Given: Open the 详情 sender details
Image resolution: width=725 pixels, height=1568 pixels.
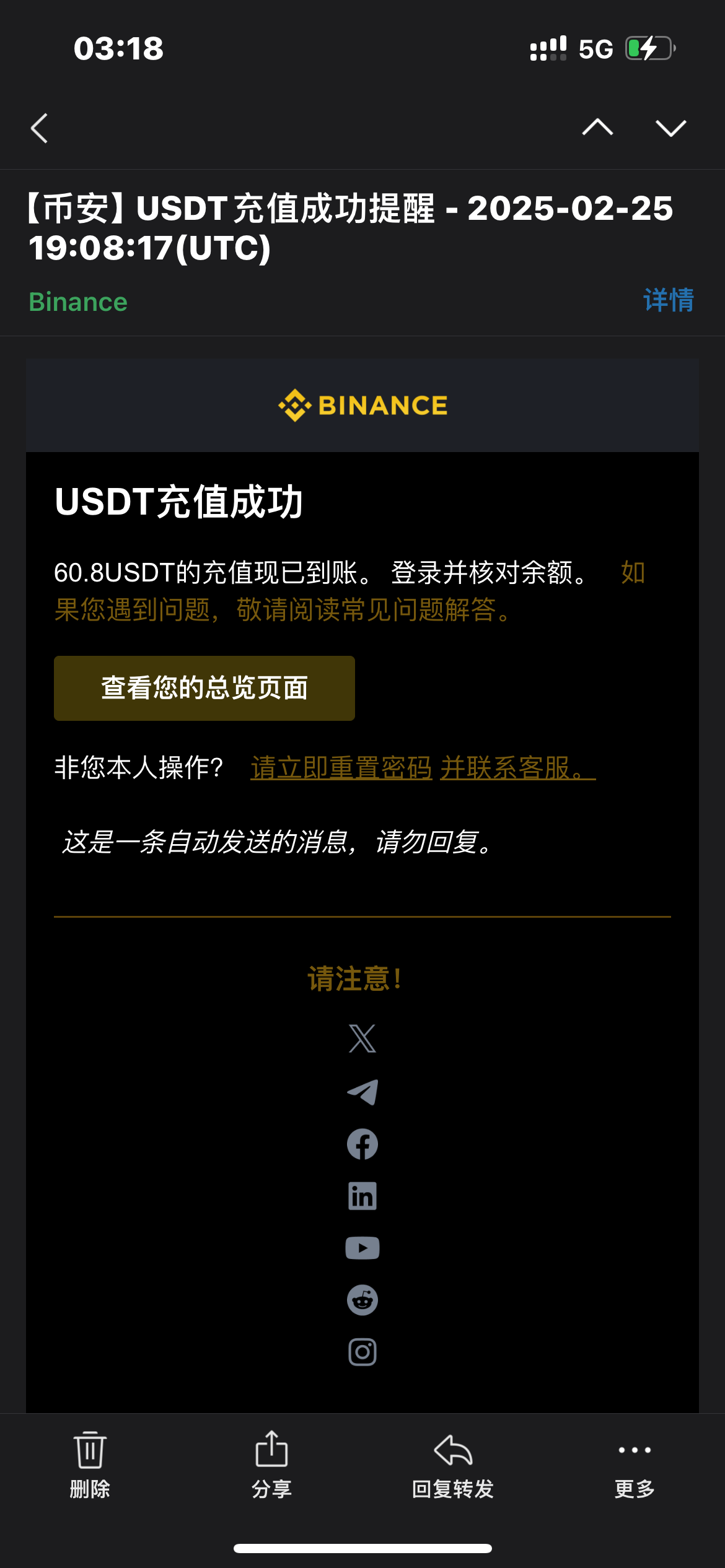Looking at the screenshot, I should pos(669,300).
